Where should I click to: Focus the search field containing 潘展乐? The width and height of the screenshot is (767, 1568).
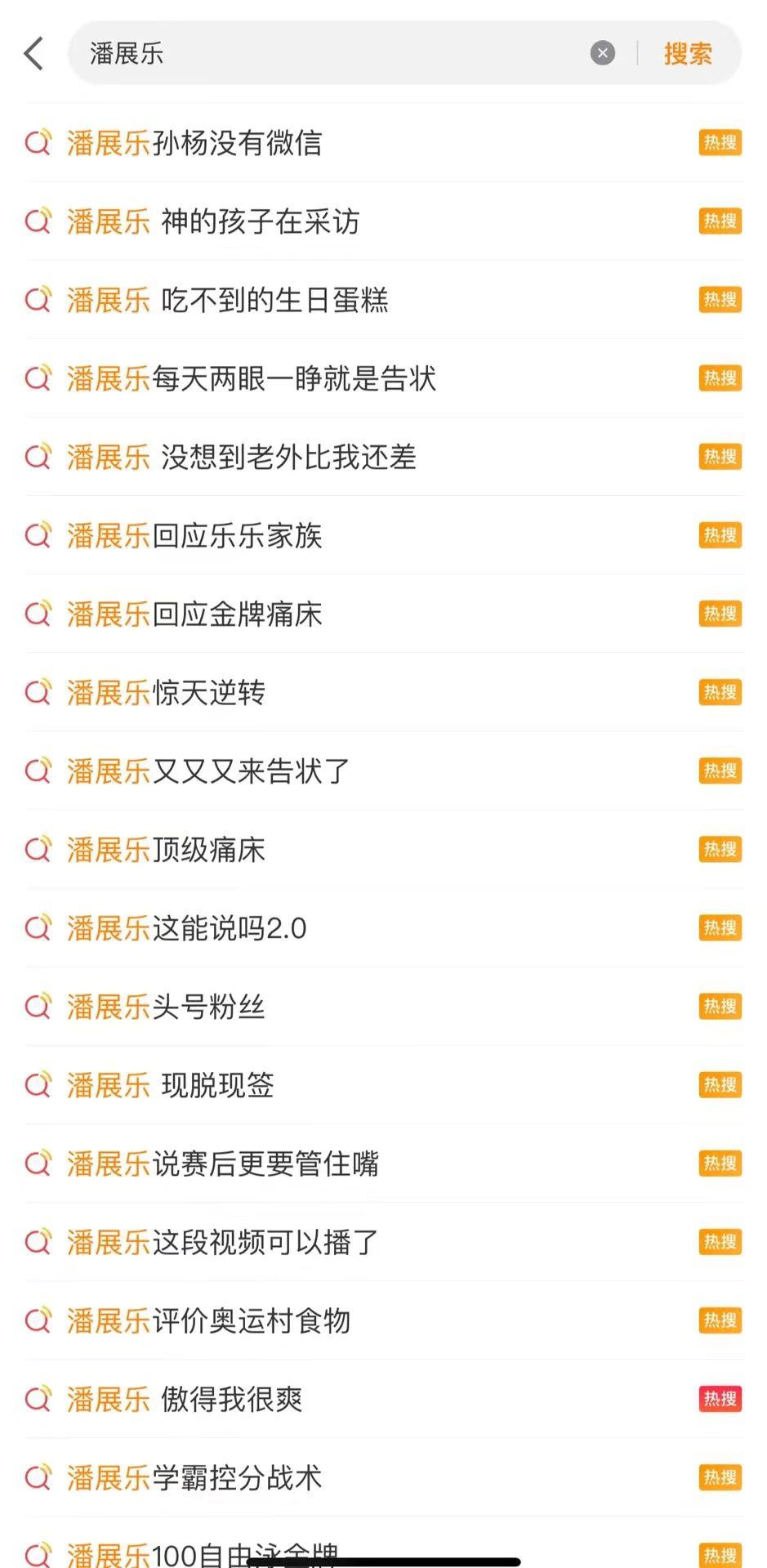(x=327, y=54)
